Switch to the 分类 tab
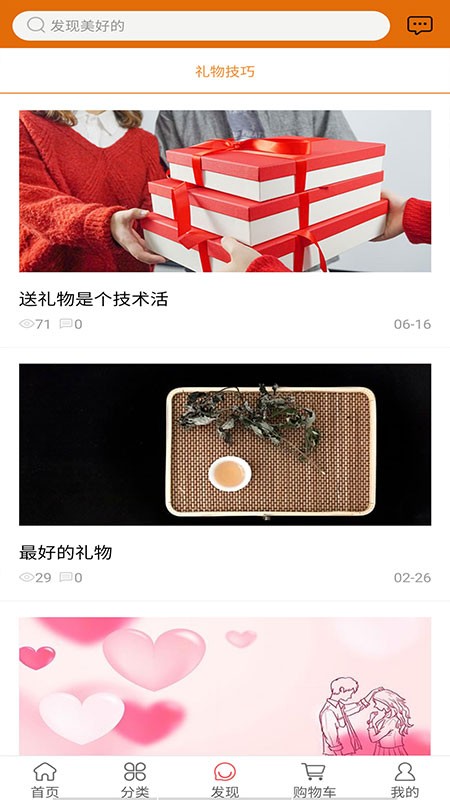 coord(135,780)
